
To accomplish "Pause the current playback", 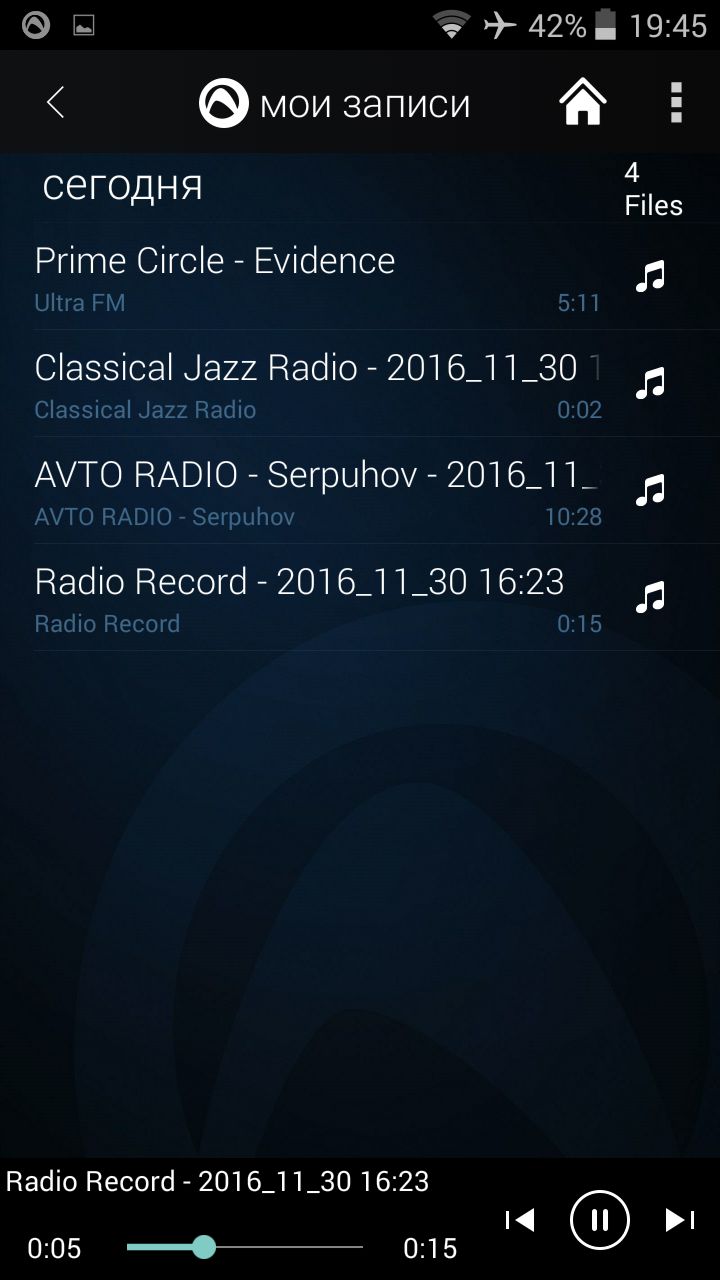I will pos(600,1219).
